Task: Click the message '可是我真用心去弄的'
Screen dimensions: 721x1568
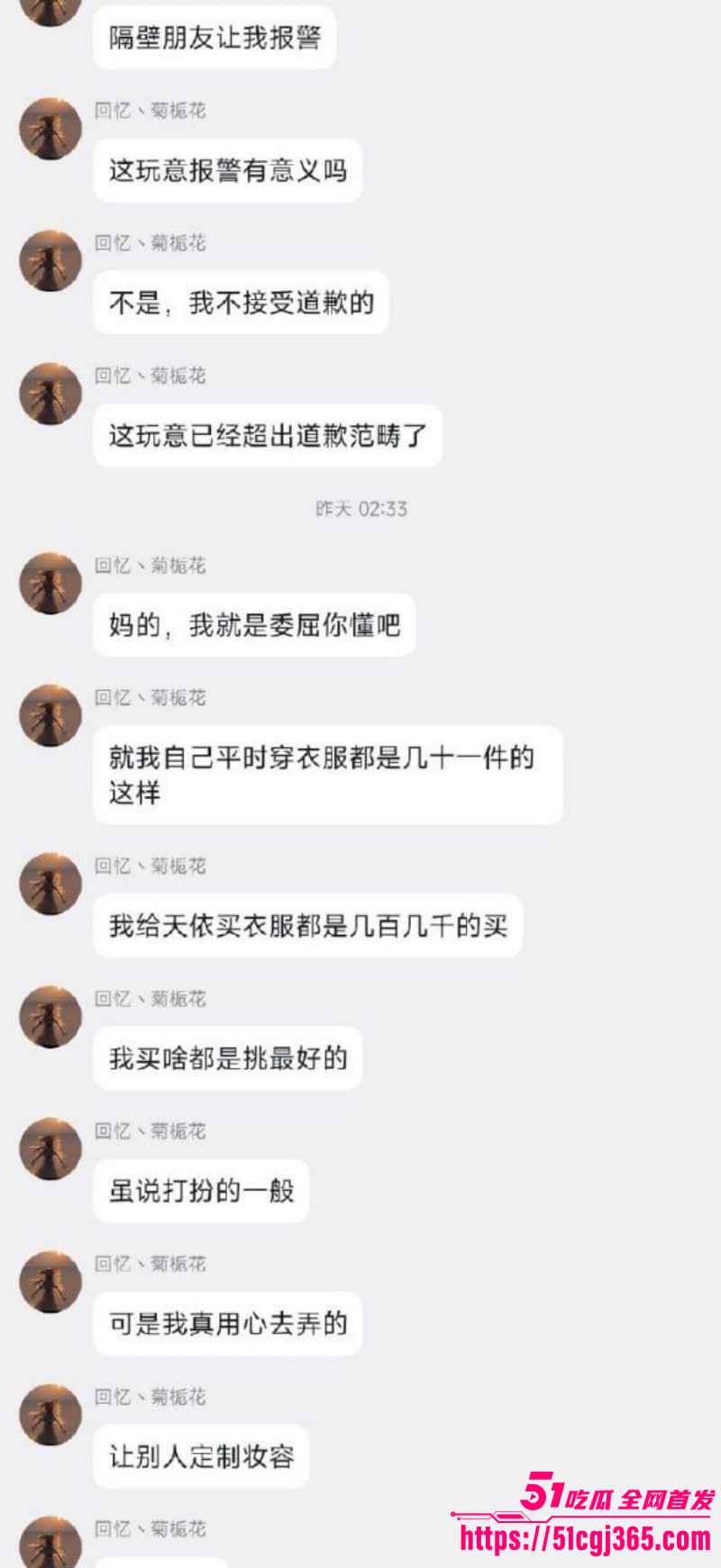Action: point(228,1323)
